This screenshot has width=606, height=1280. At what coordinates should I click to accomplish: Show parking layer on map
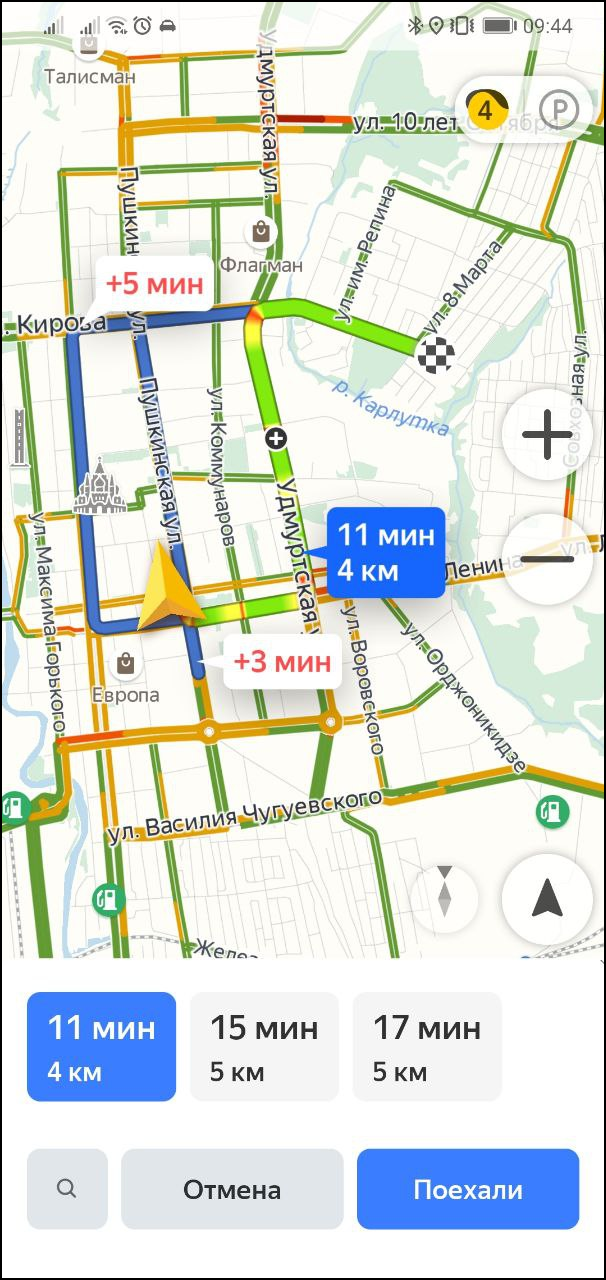[x=558, y=110]
